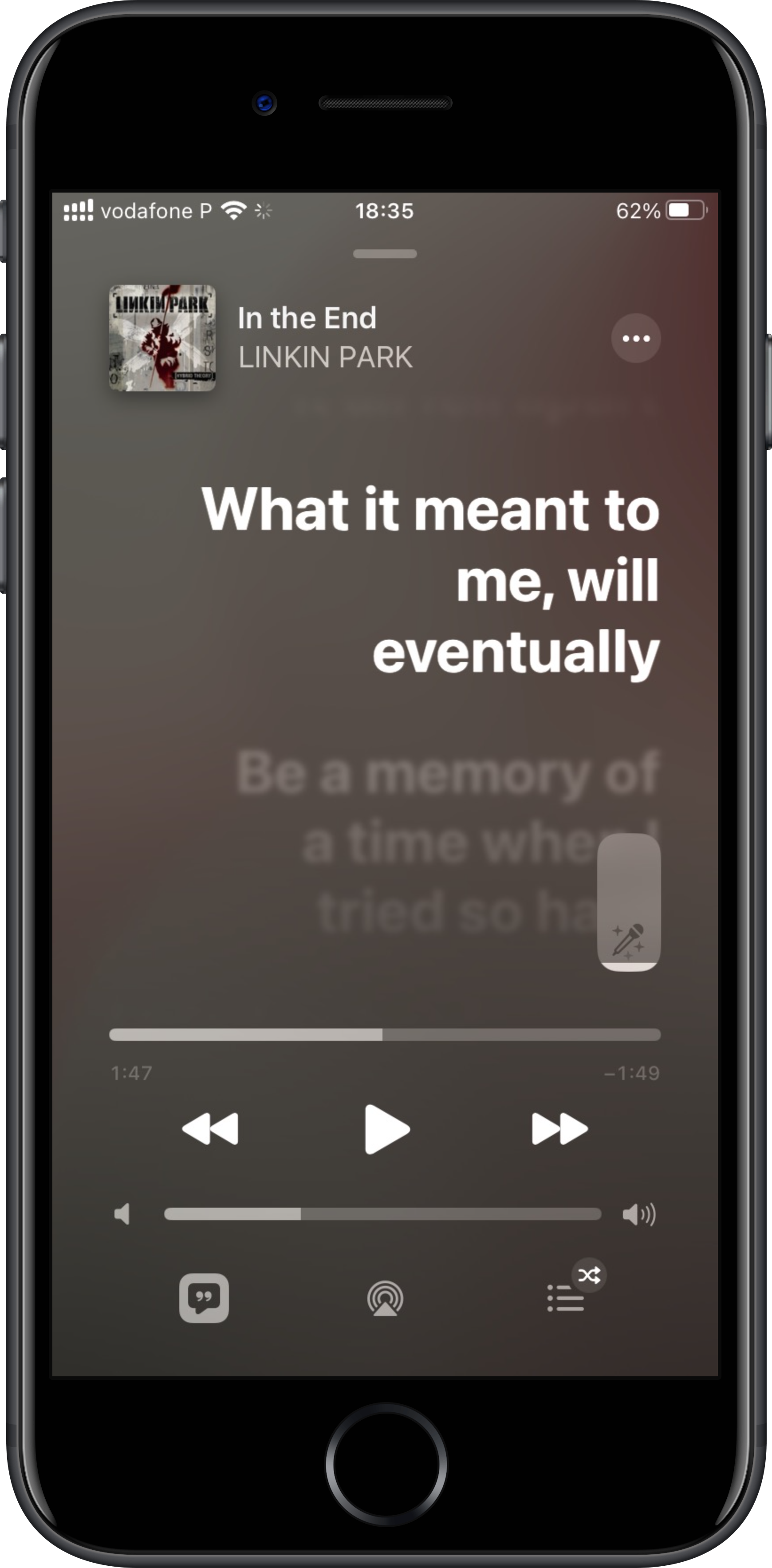Screen dimensions: 772x1568
Task: Skip to the next track
Action: click(x=559, y=1128)
